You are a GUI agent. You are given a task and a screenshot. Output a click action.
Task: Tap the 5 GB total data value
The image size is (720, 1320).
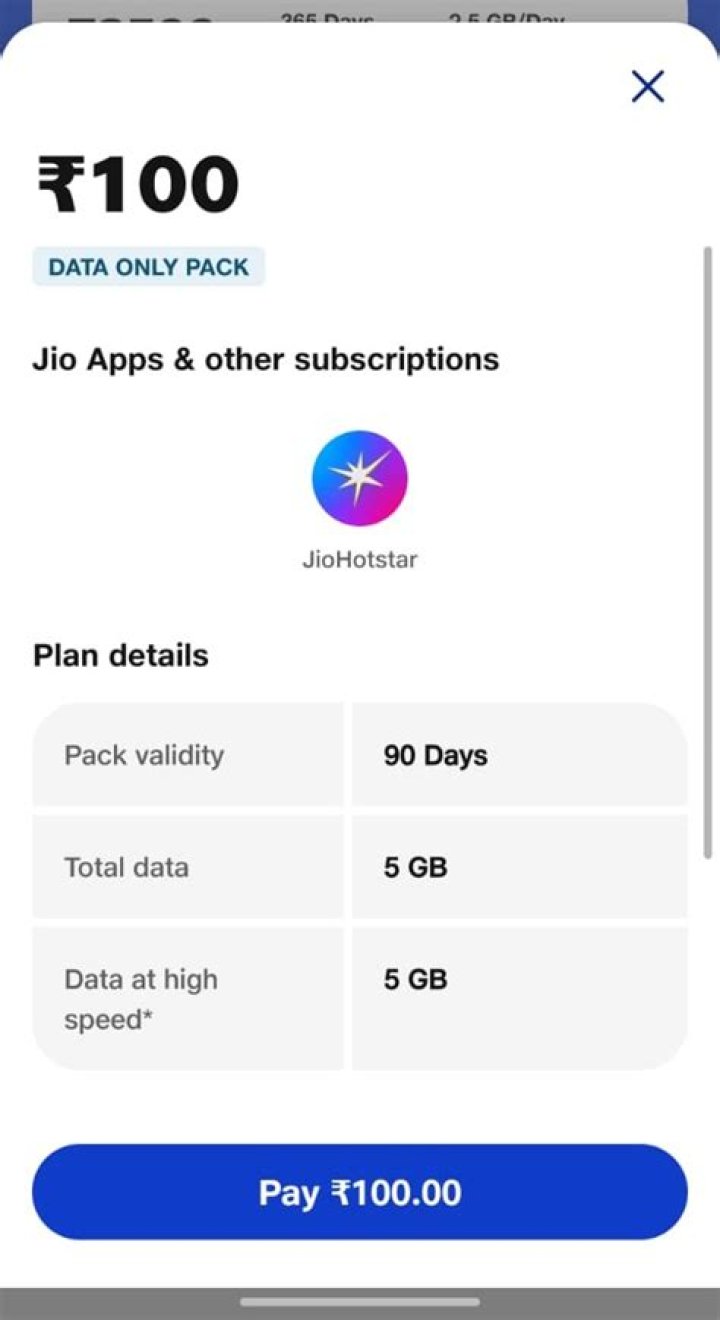click(x=414, y=867)
